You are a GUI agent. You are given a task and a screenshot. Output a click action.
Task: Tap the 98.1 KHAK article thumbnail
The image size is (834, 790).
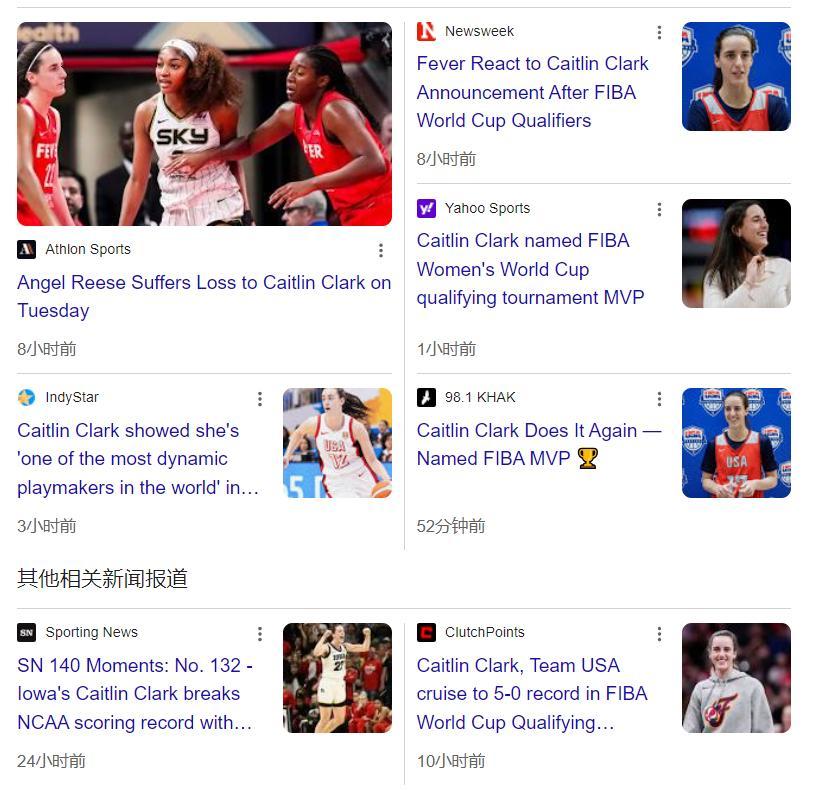point(736,443)
